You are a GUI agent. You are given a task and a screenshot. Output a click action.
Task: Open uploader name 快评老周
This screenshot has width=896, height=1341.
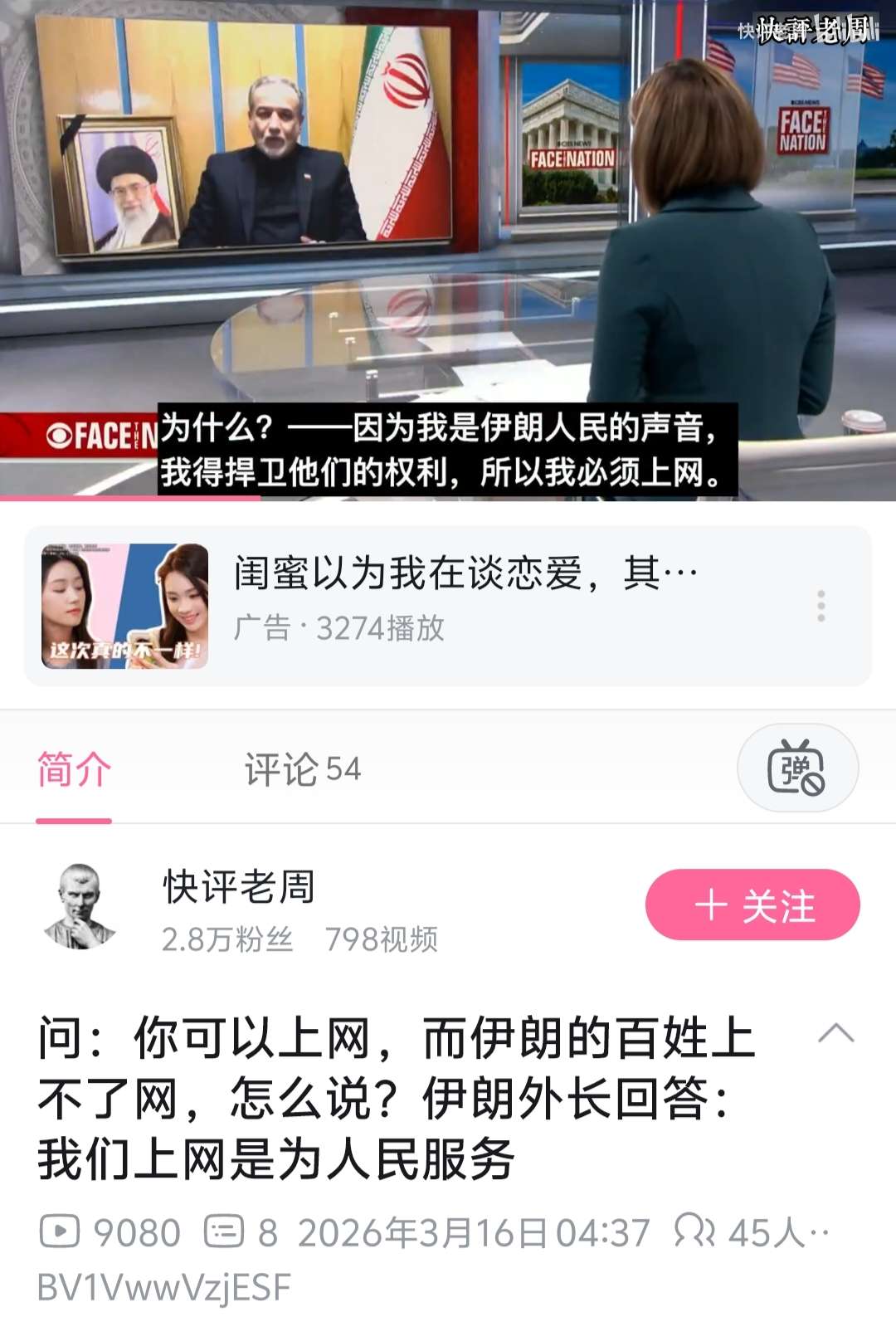tap(239, 887)
